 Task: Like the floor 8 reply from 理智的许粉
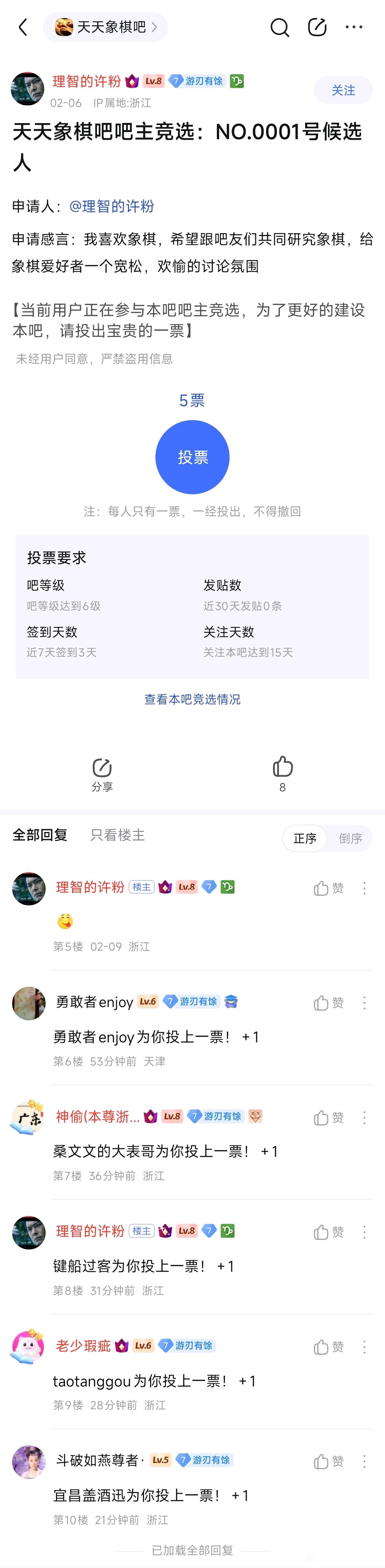click(328, 1232)
